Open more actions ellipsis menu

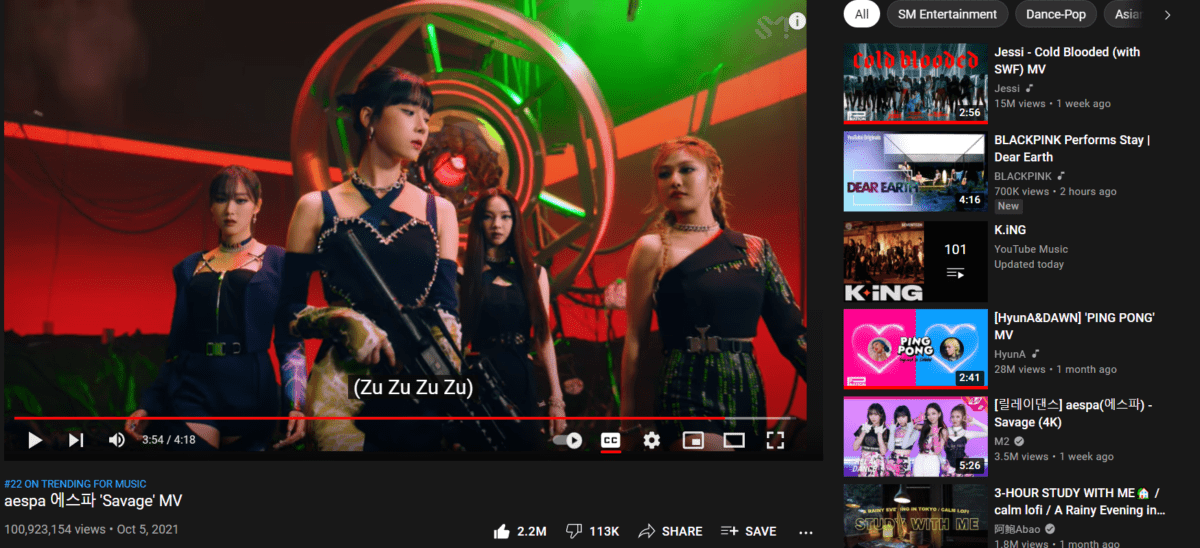[806, 531]
